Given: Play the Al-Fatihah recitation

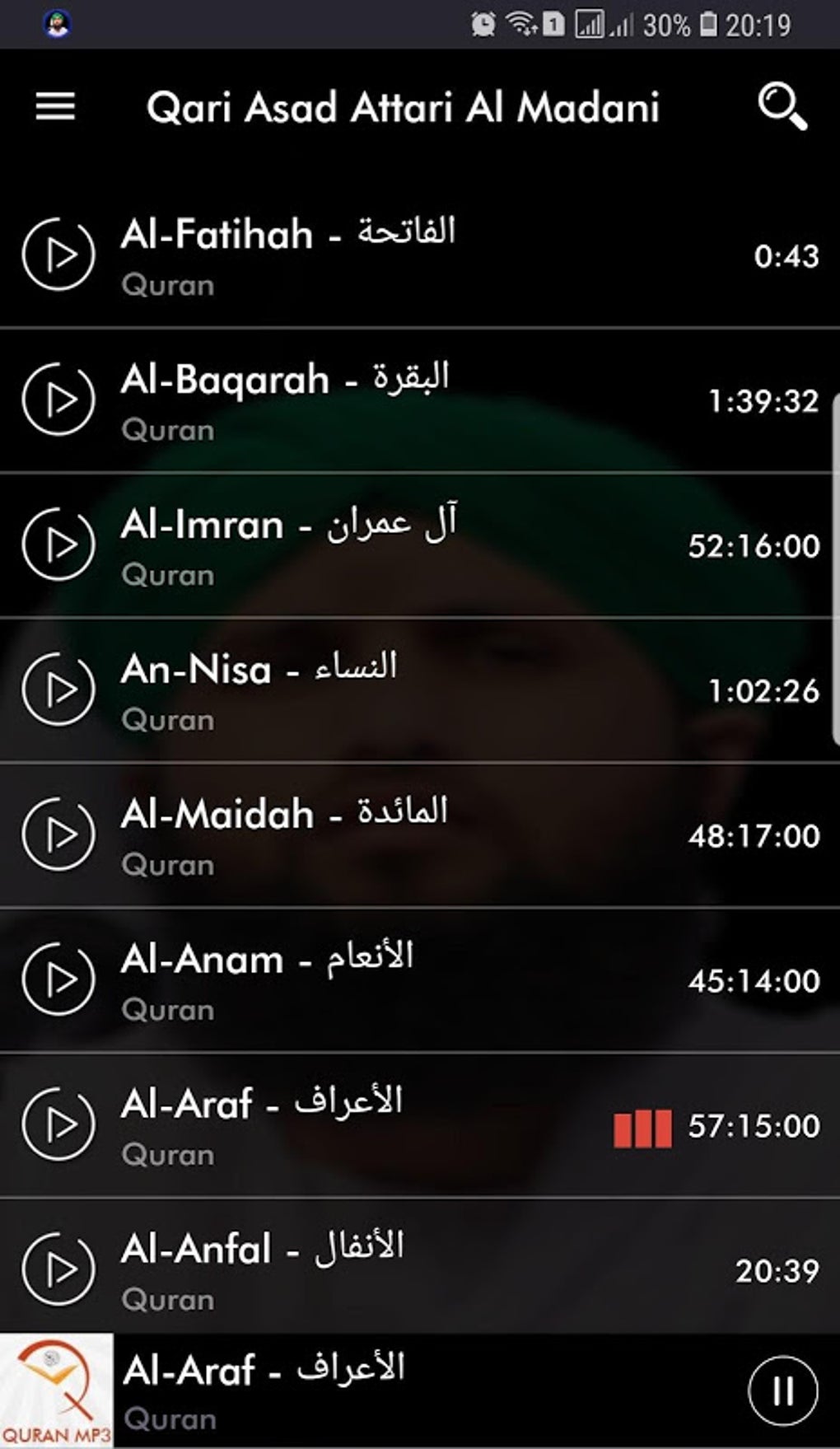Looking at the screenshot, I should tap(58, 255).
